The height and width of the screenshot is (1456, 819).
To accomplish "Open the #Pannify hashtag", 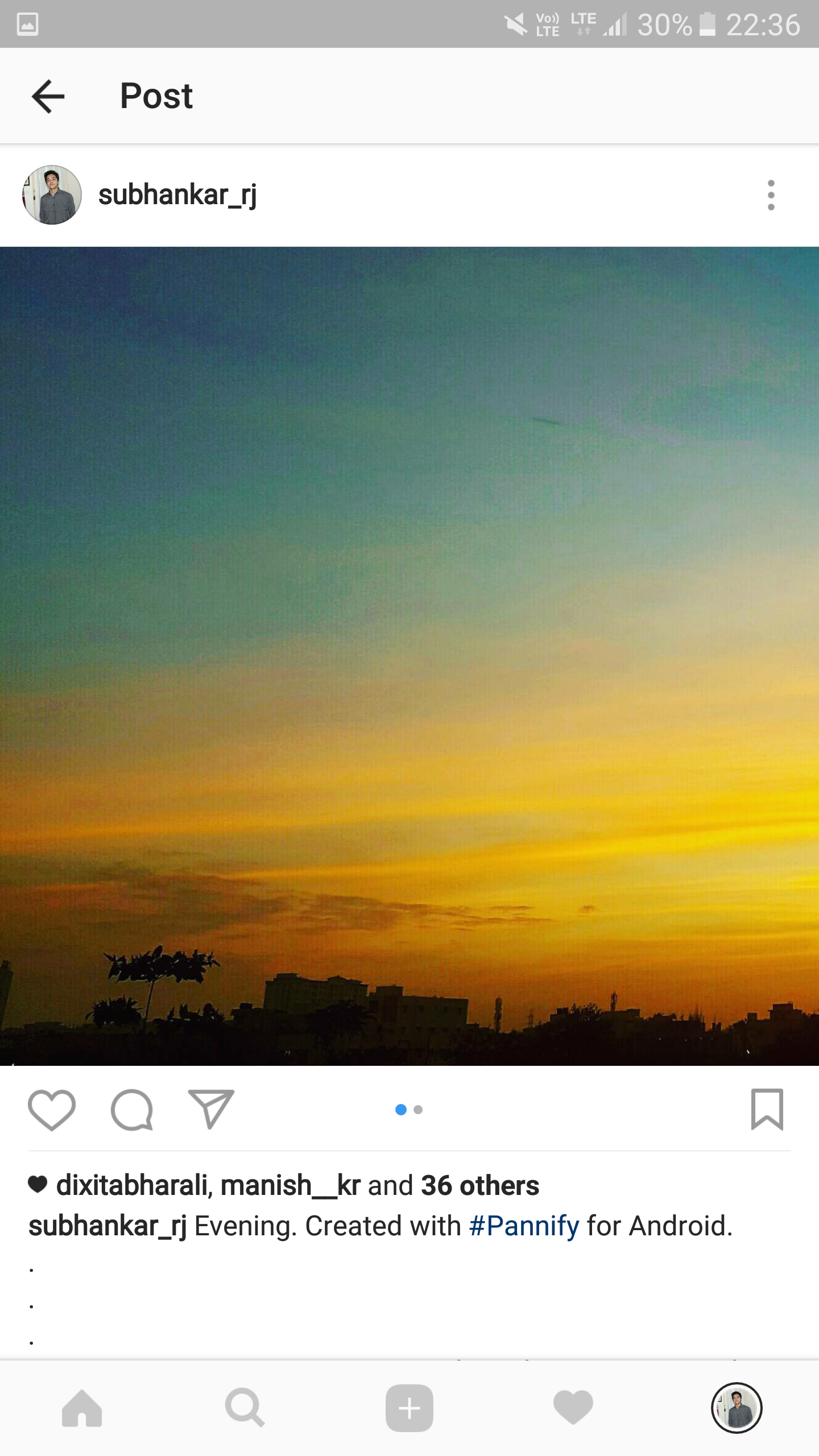I will pos(524,1226).
